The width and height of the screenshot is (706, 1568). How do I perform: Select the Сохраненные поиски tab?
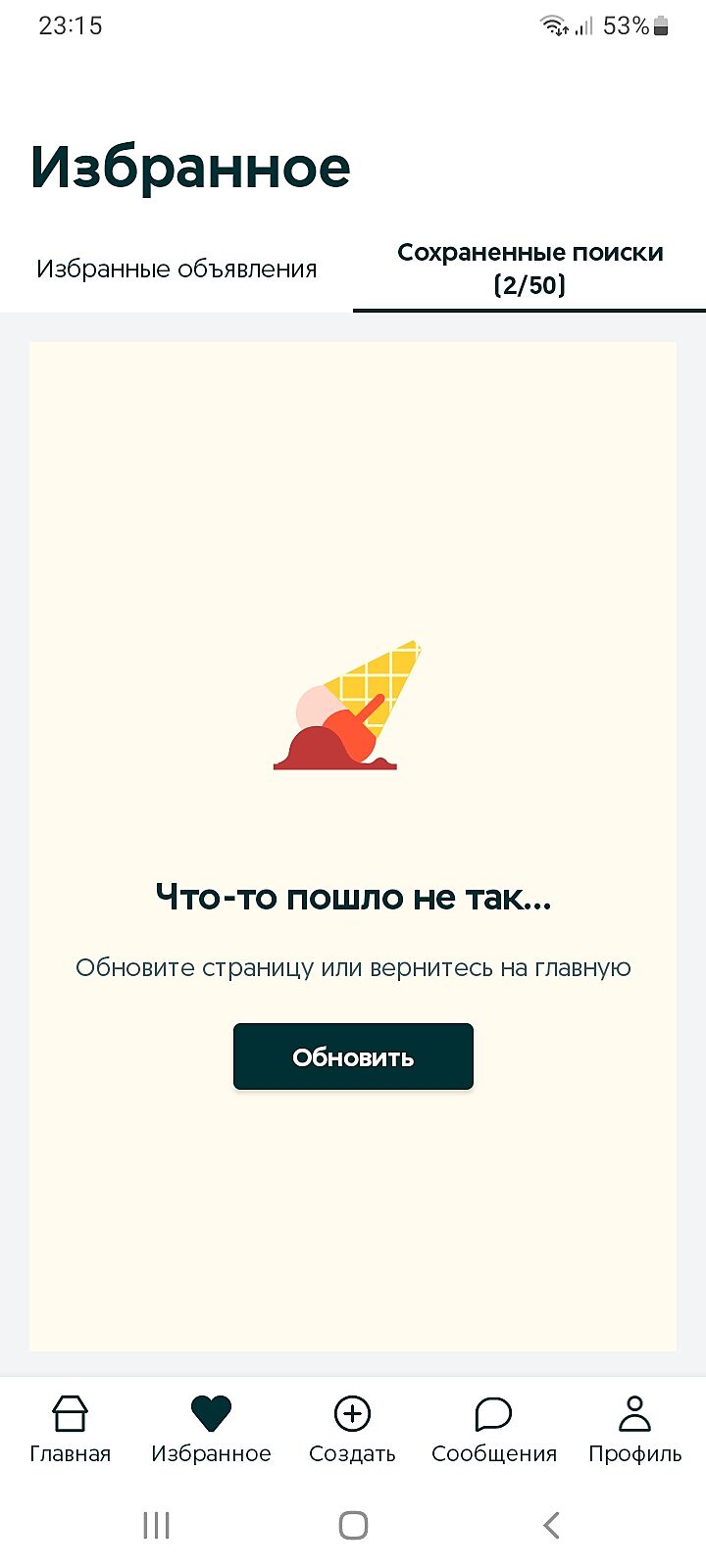pyautogui.click(x=529, y=269)
